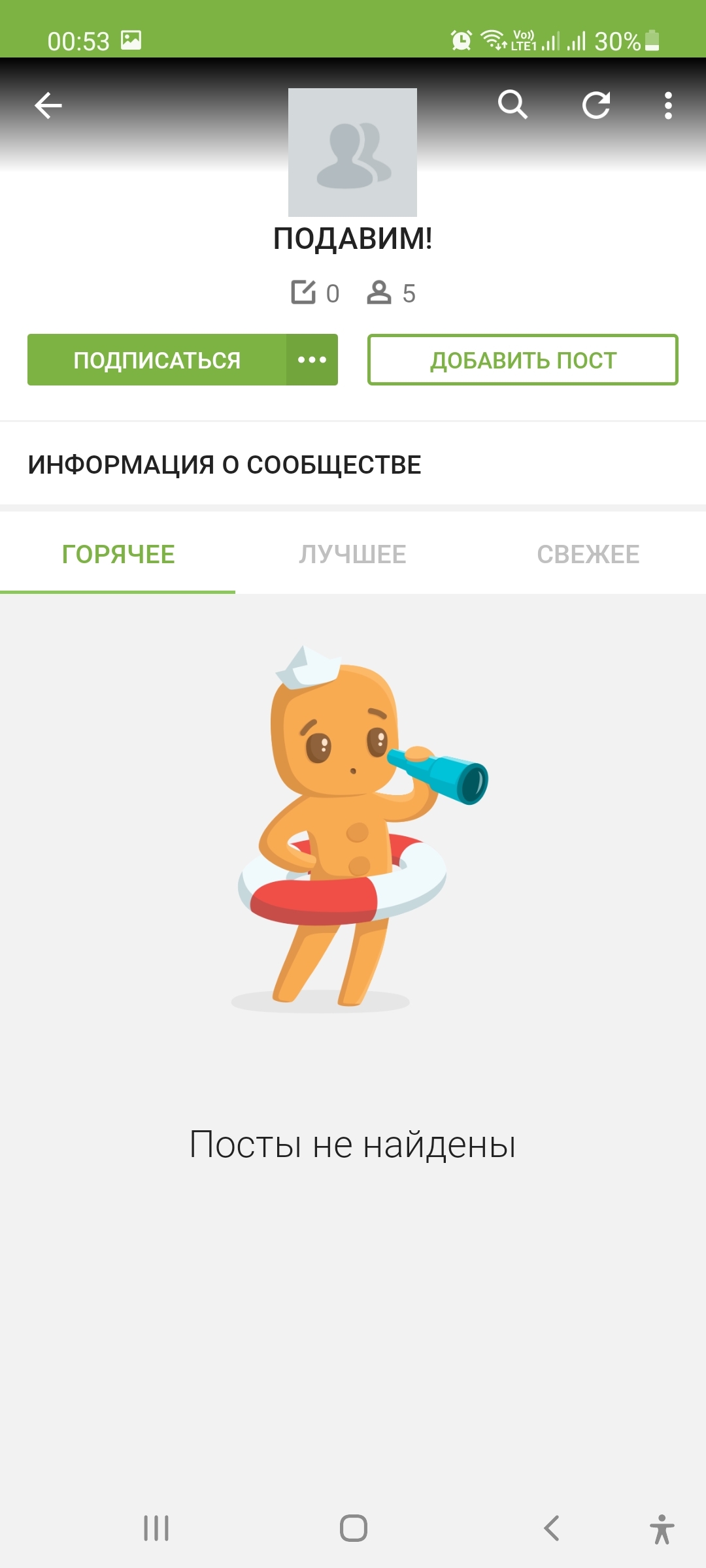The height and width of the screenshot is (1568, 706).
Task: Open the three-dot overflow menu
Action: click(x=667, y=105)
